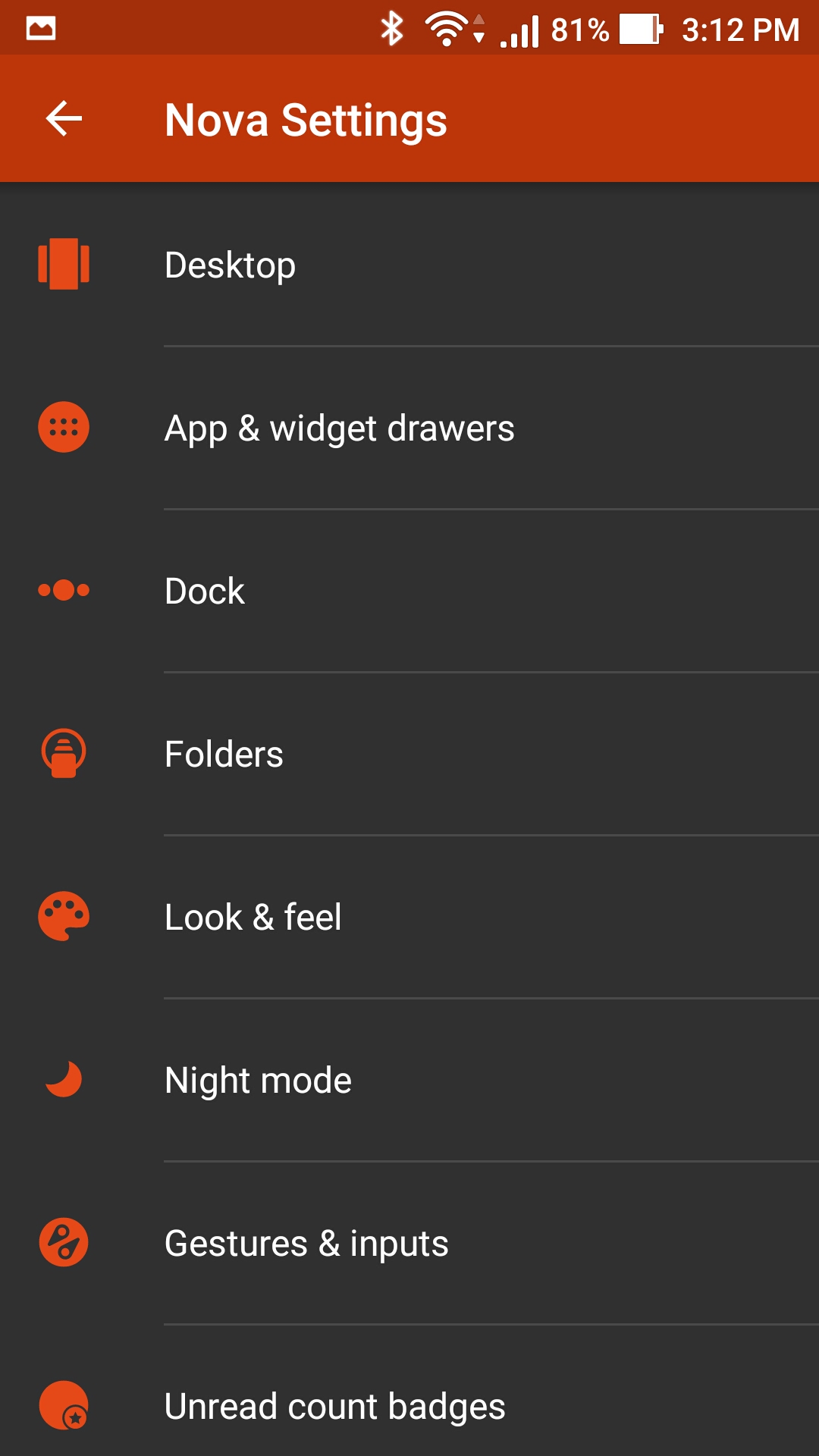
Task: Open Folders settings
Action: coord(409,754)
